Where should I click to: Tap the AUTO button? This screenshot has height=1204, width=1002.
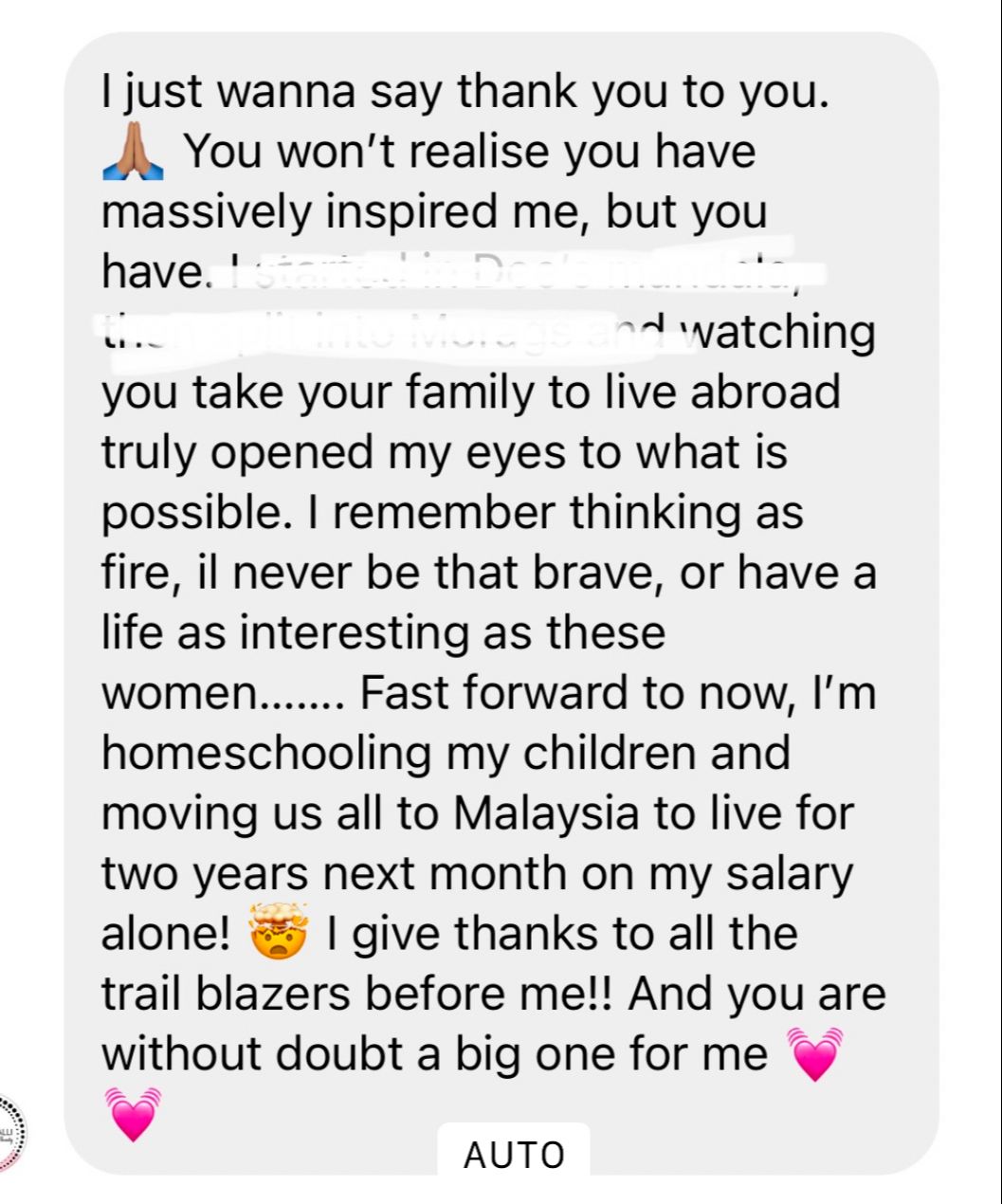[x=514, y=1154]
